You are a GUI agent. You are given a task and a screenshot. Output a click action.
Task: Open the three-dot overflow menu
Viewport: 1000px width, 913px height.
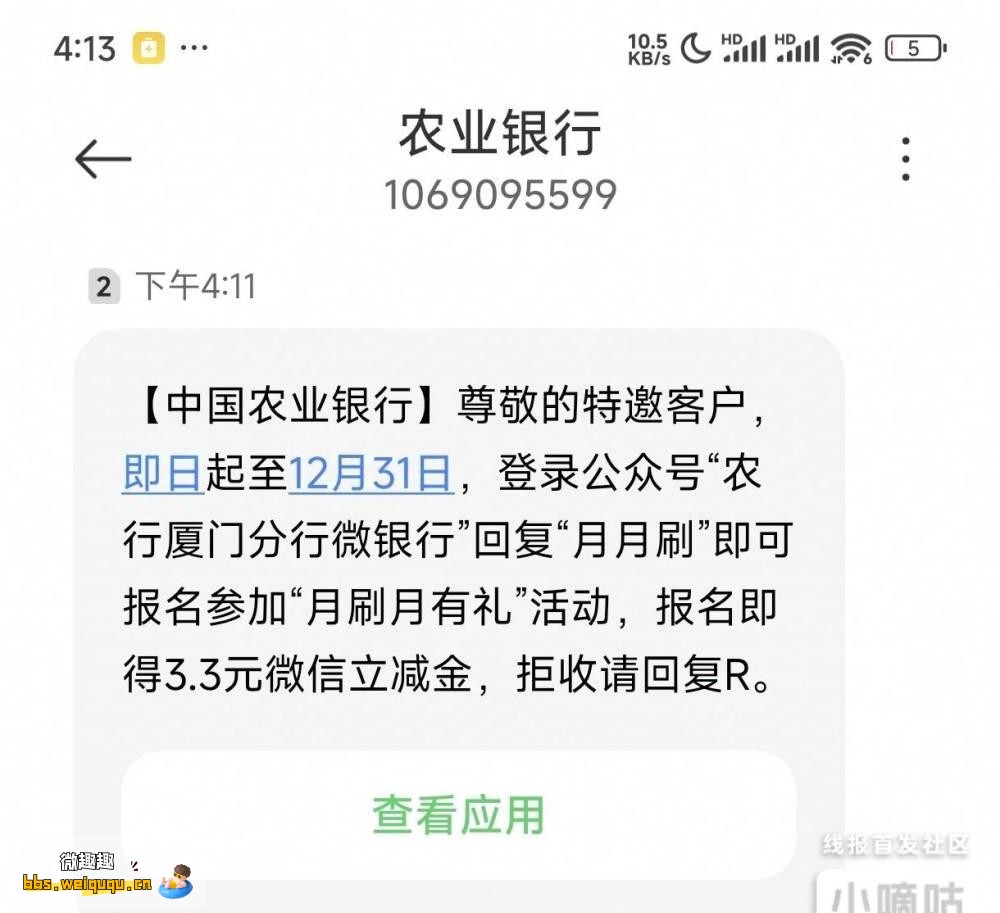905,159
